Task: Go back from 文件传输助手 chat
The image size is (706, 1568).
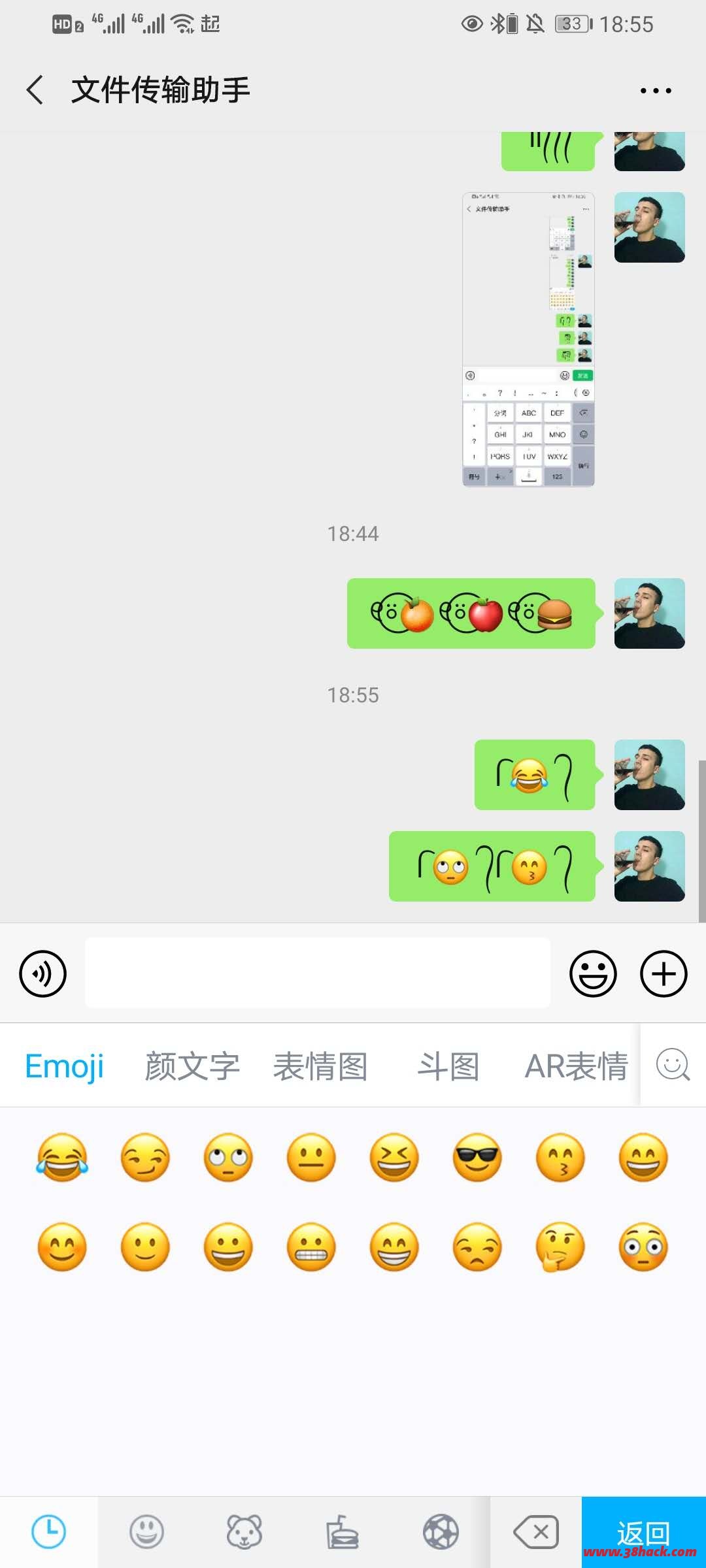Action: 35,90
